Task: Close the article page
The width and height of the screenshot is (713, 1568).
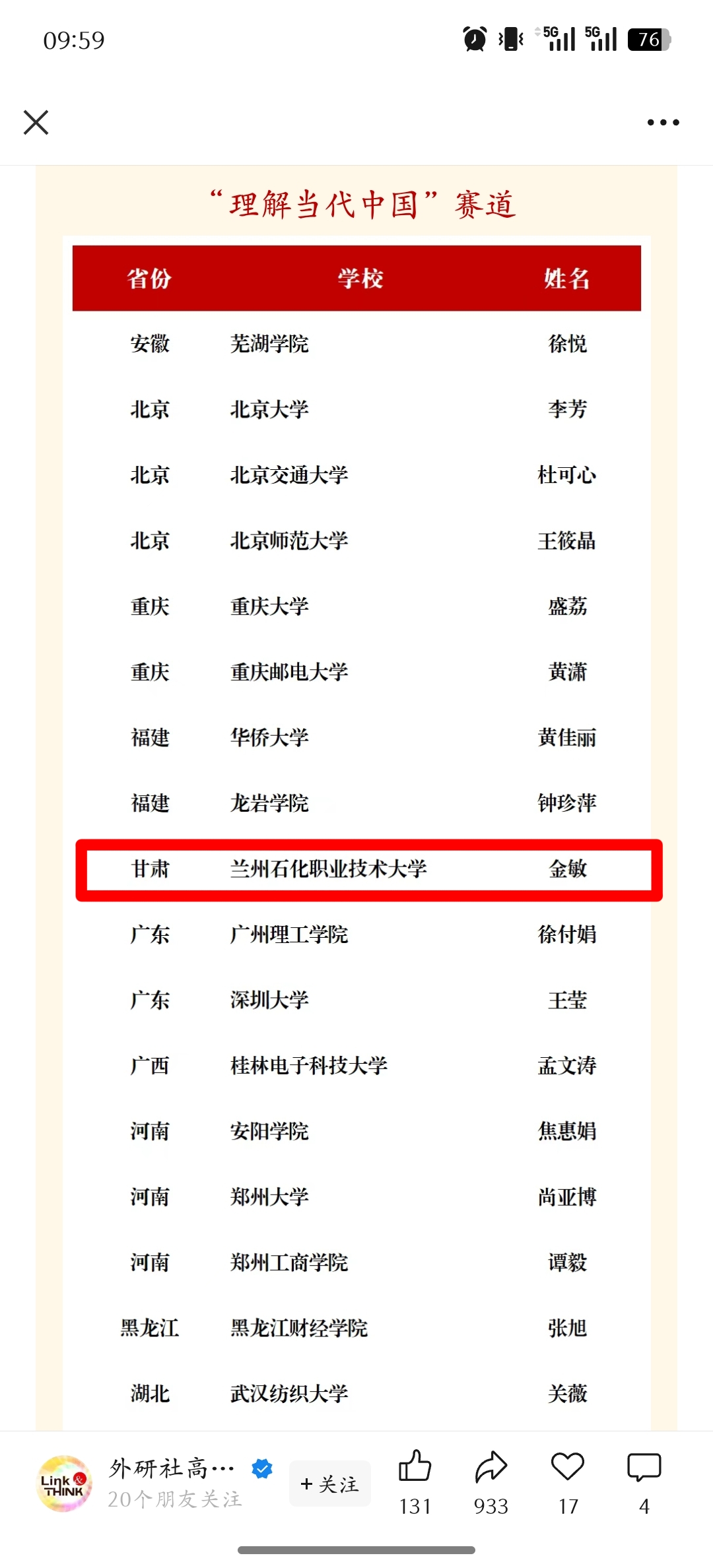Action: point(36,122)
